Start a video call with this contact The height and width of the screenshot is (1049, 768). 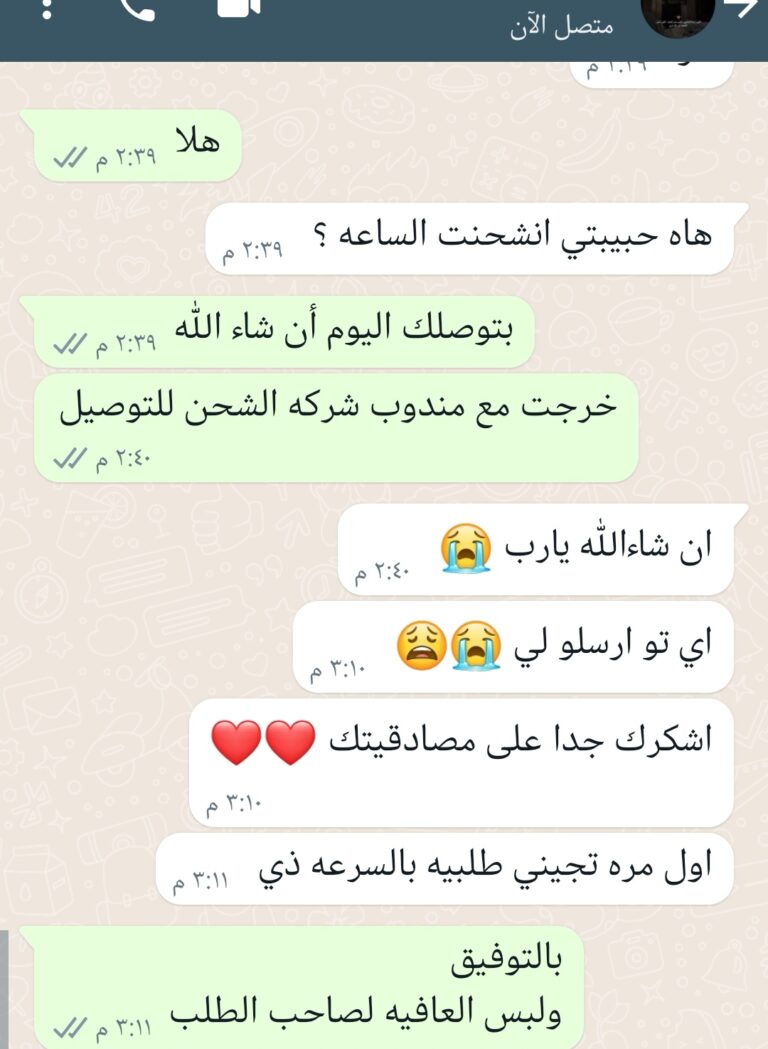239,6
